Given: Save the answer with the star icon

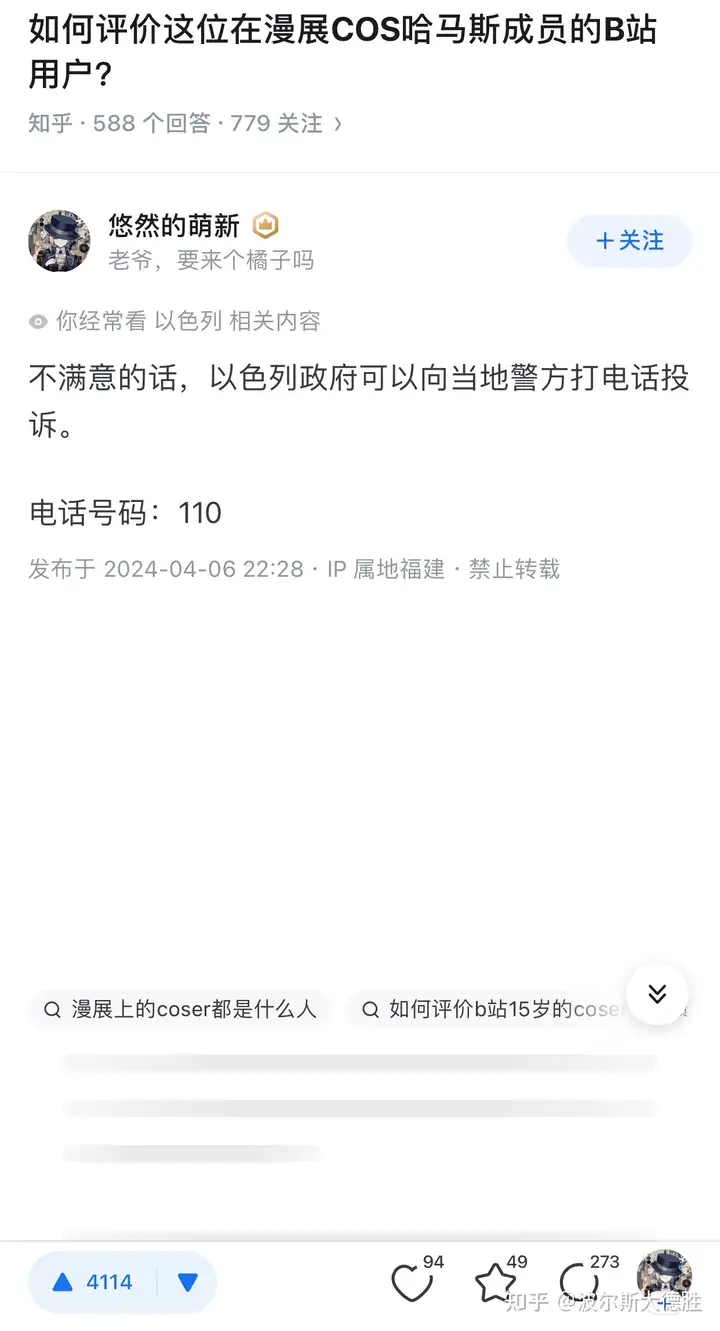Looking at the screenshot, I should click(x=494, y=1282).
